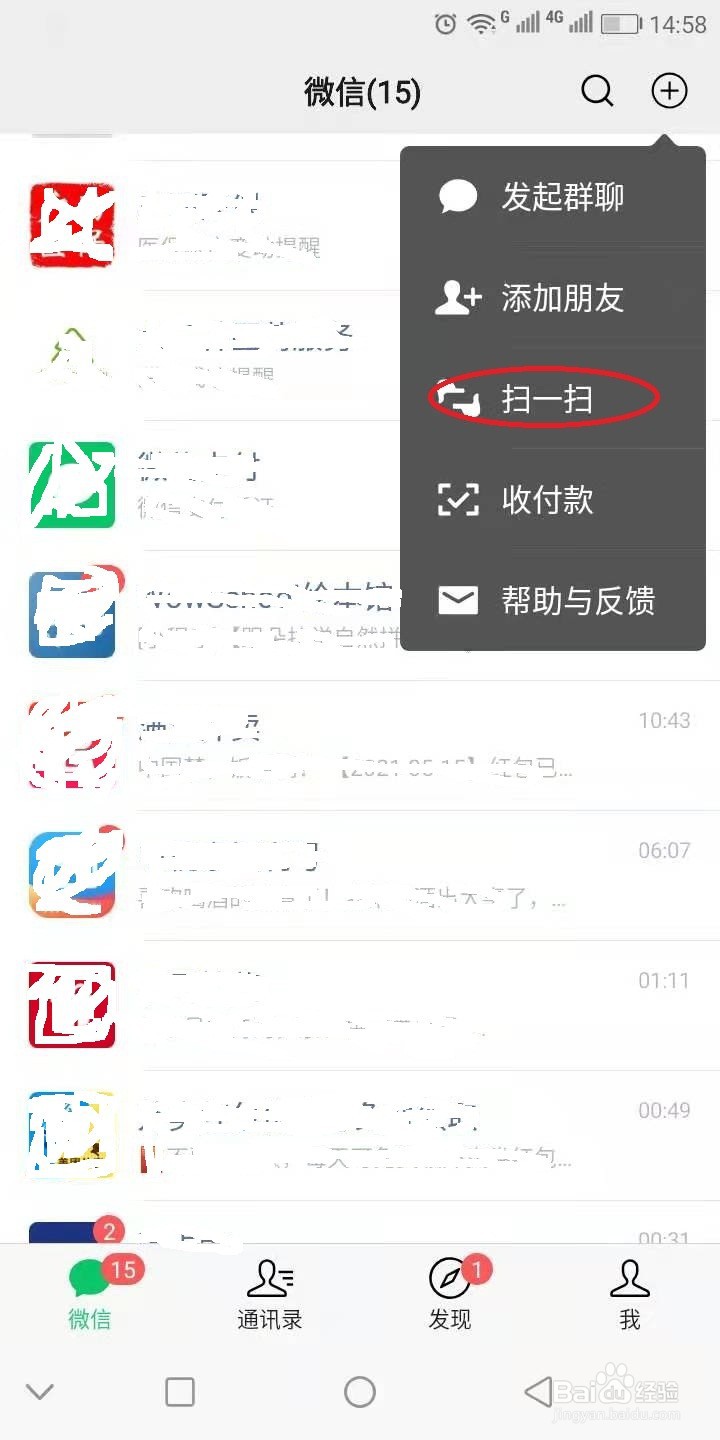
Task: Tap the 发起群聊 chat bubble icon
Action: (457, 196)
